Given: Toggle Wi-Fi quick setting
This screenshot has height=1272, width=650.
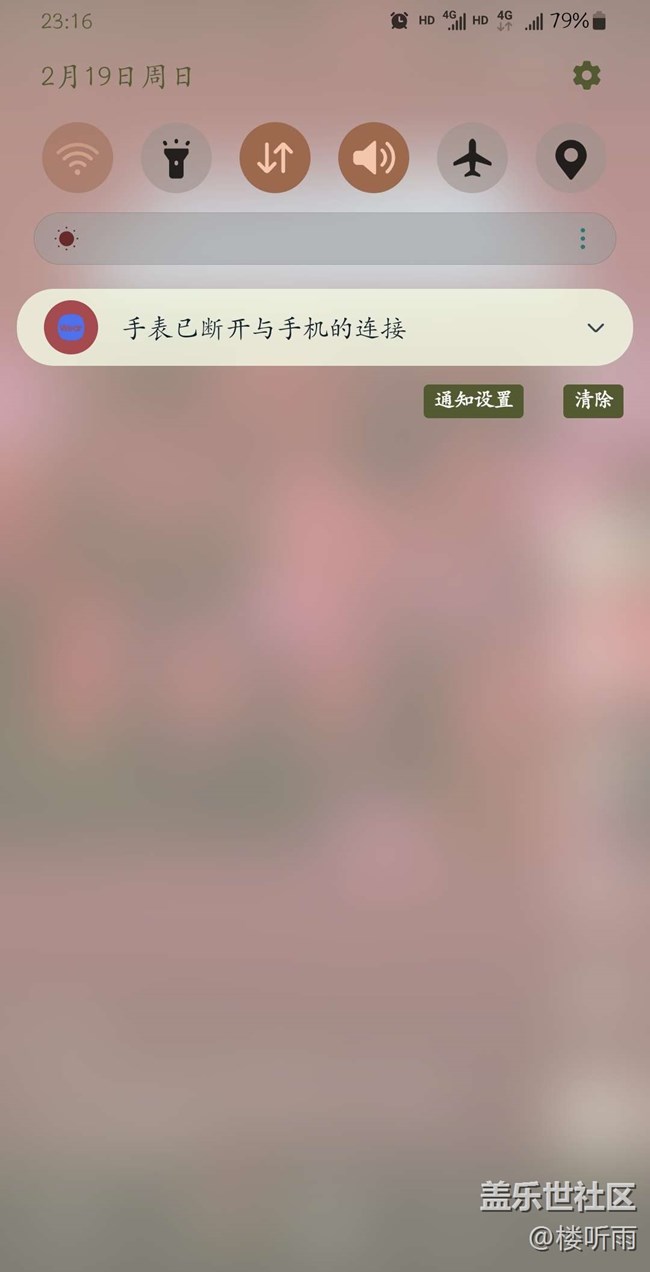Looking at the screenshot, I should tap(77, 158).
